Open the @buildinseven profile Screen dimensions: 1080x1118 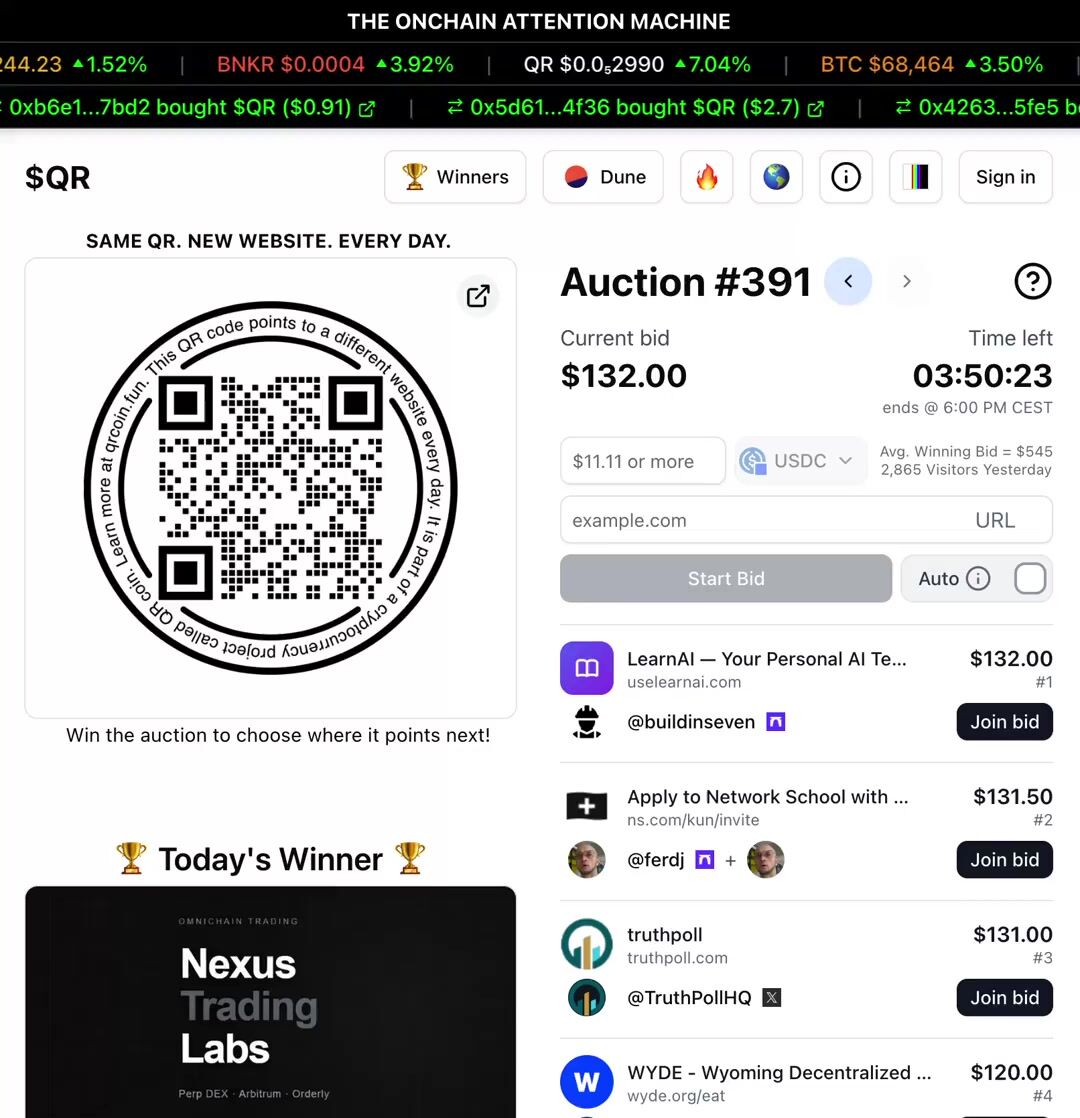[x=690, y=722]
